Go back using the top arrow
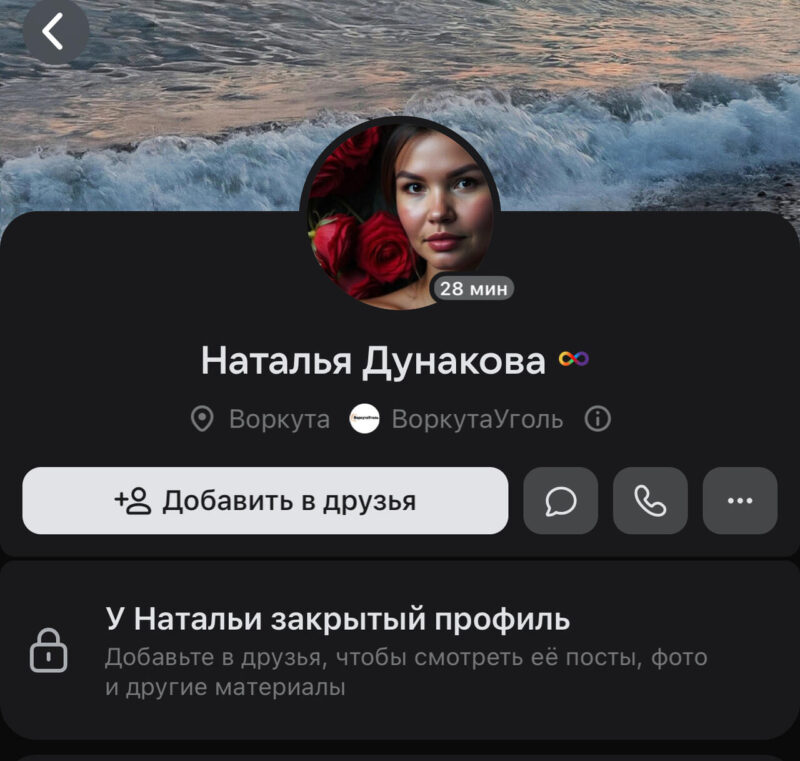The width and height of the screenshot is (800, 761). click(x=54, y=32)
